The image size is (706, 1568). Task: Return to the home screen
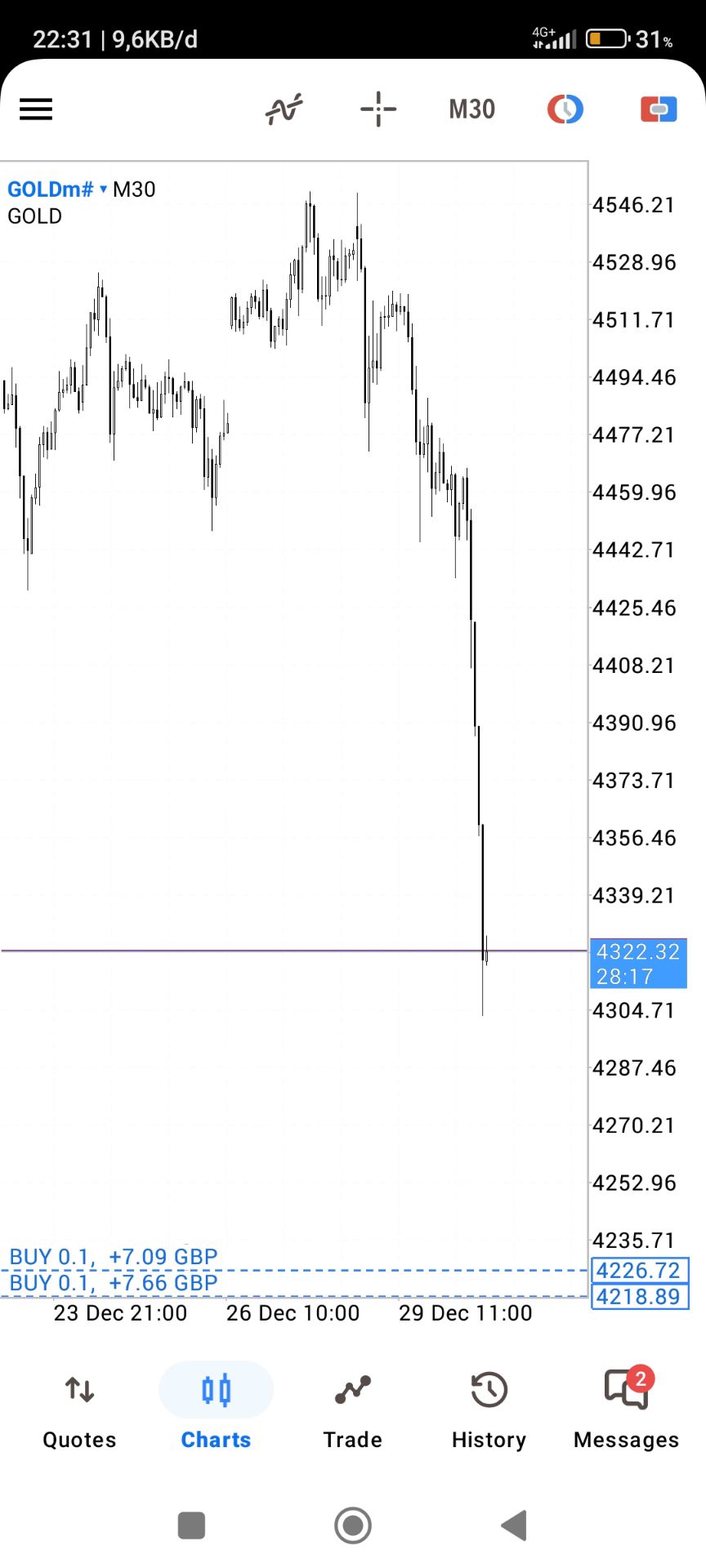pos(353,1526)
